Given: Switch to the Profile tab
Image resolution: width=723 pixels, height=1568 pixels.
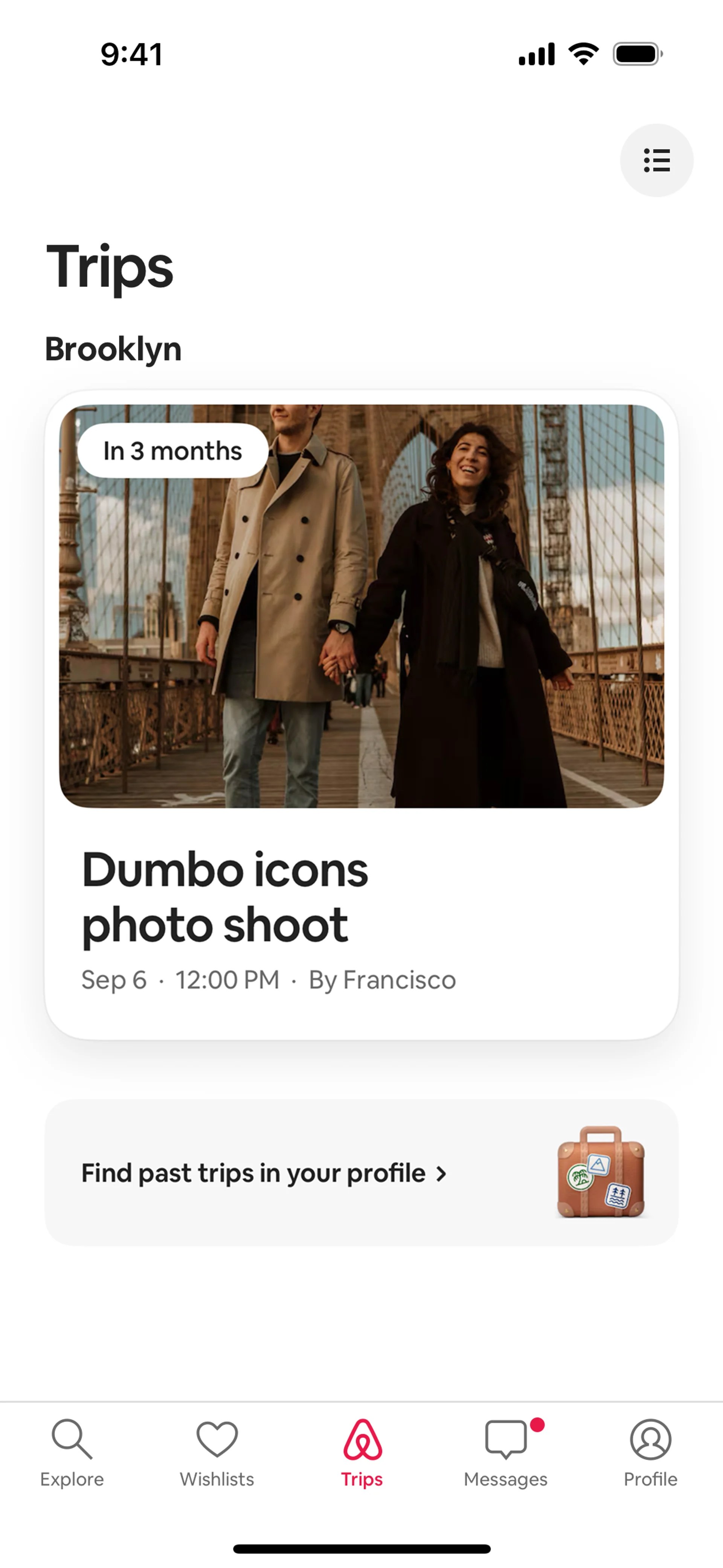Looking at the screenshot, I should click(x=650, y=1452).
